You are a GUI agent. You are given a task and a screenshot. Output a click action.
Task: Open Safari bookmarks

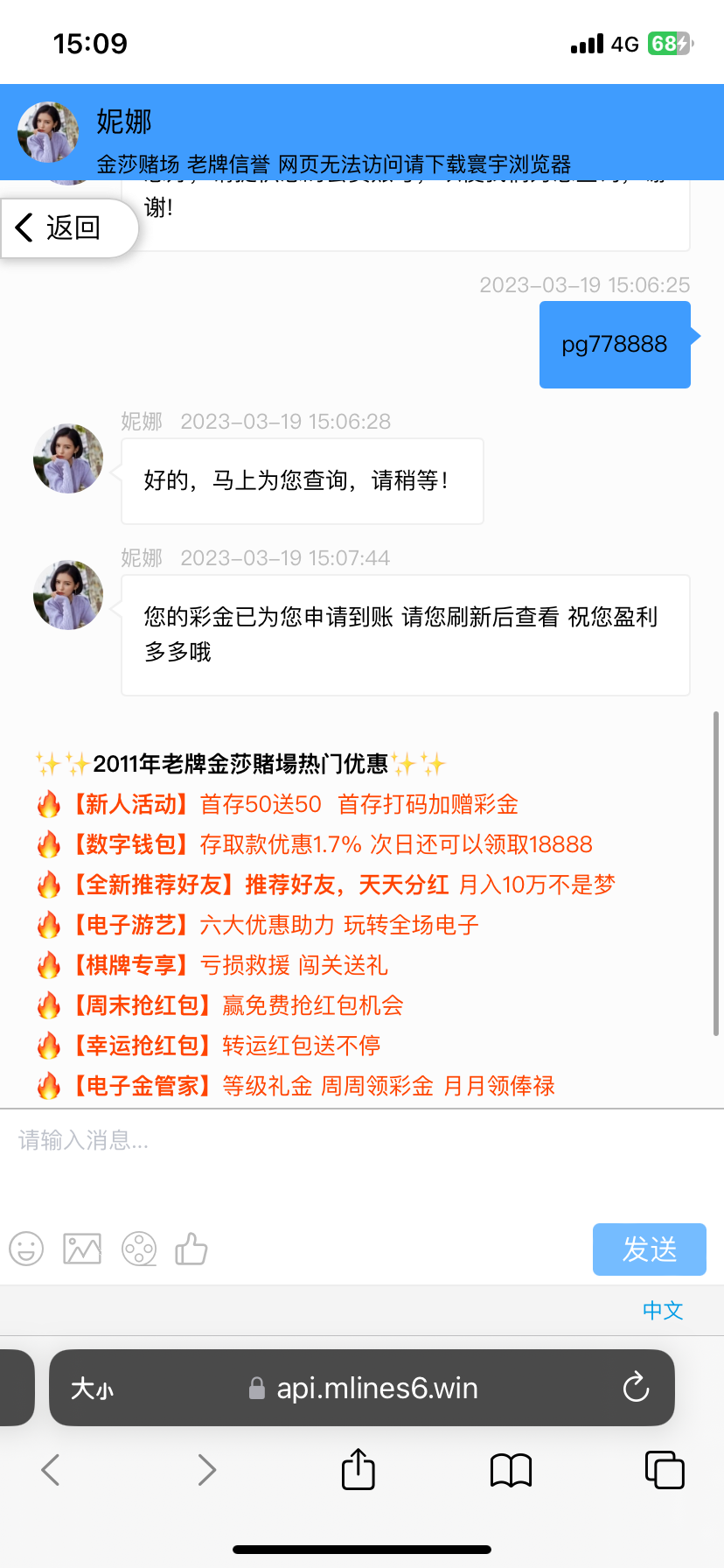click(512, 1470)
